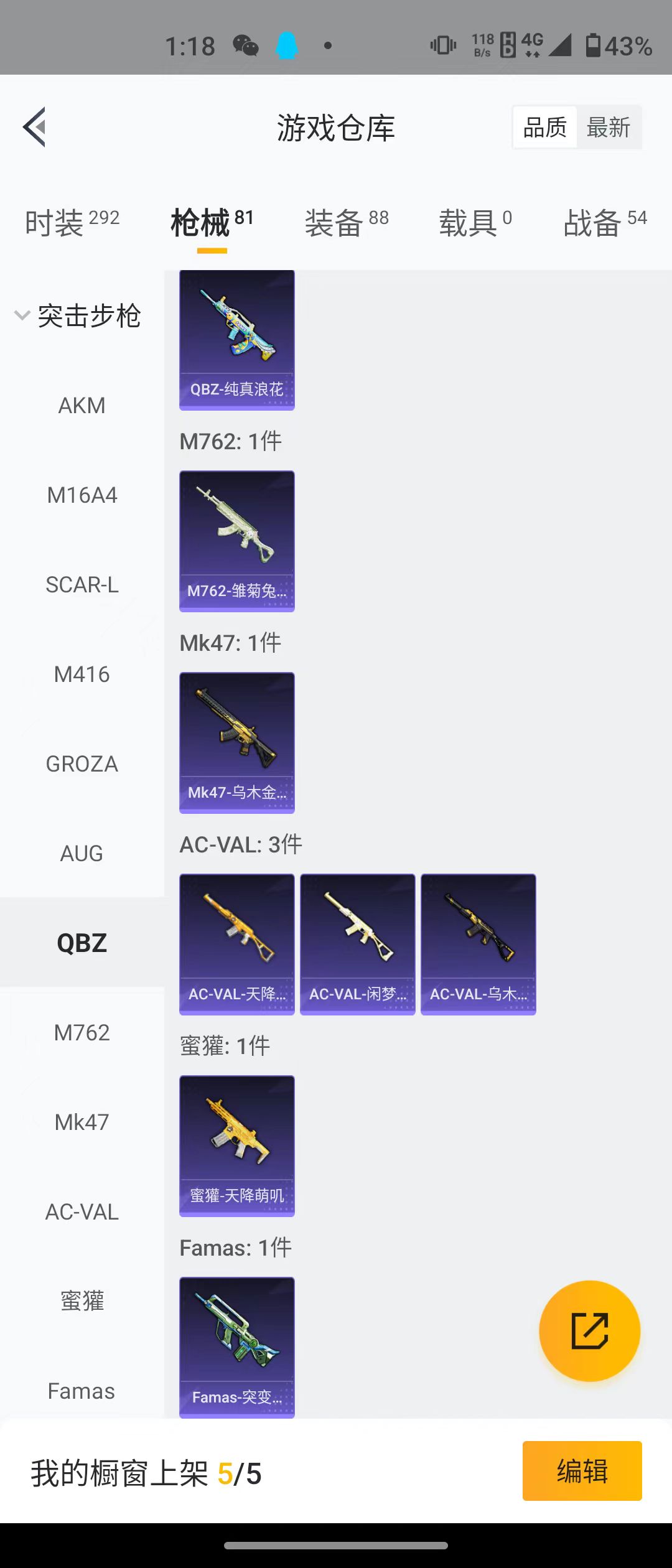Sort by 最新
Viewport: 672px width, 1568px height.
pos(609,128)
